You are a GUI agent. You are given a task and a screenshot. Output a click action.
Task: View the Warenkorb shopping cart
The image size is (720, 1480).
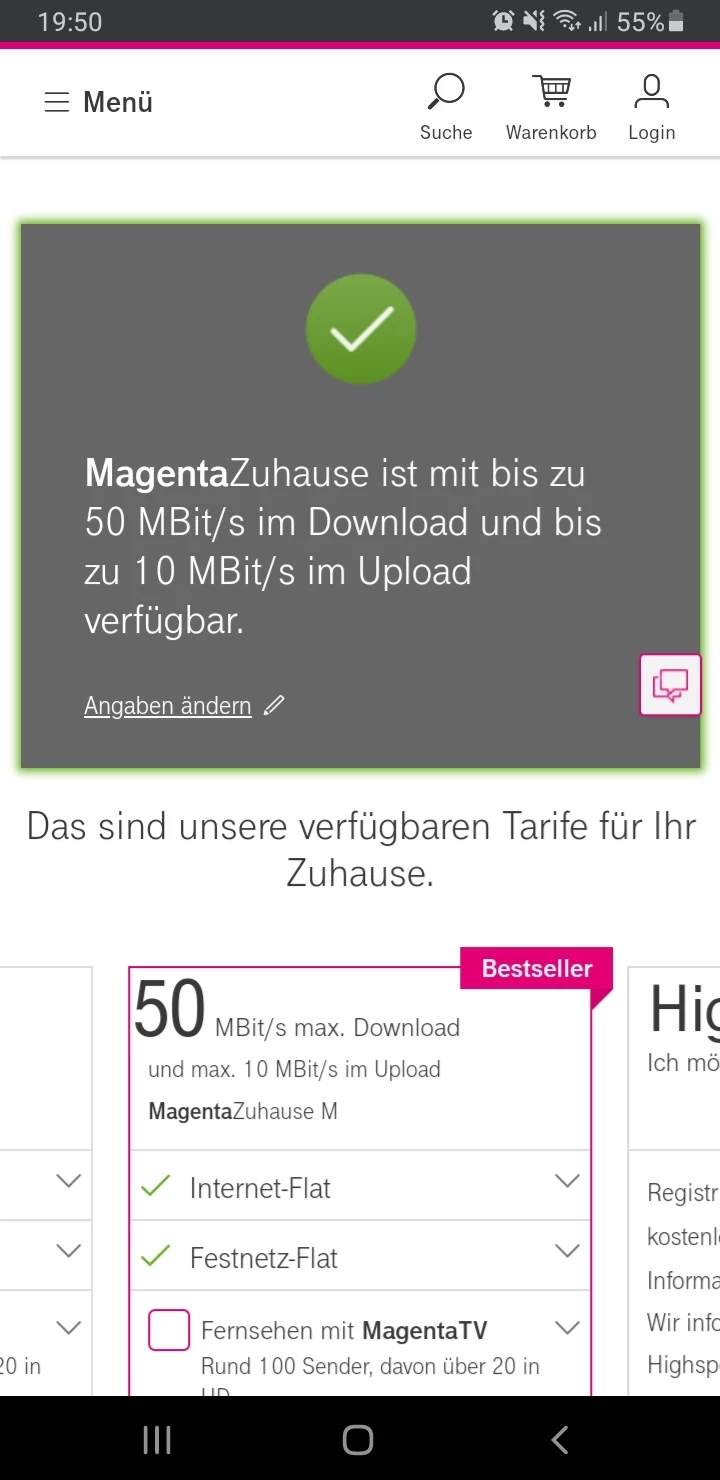[551, 106]
